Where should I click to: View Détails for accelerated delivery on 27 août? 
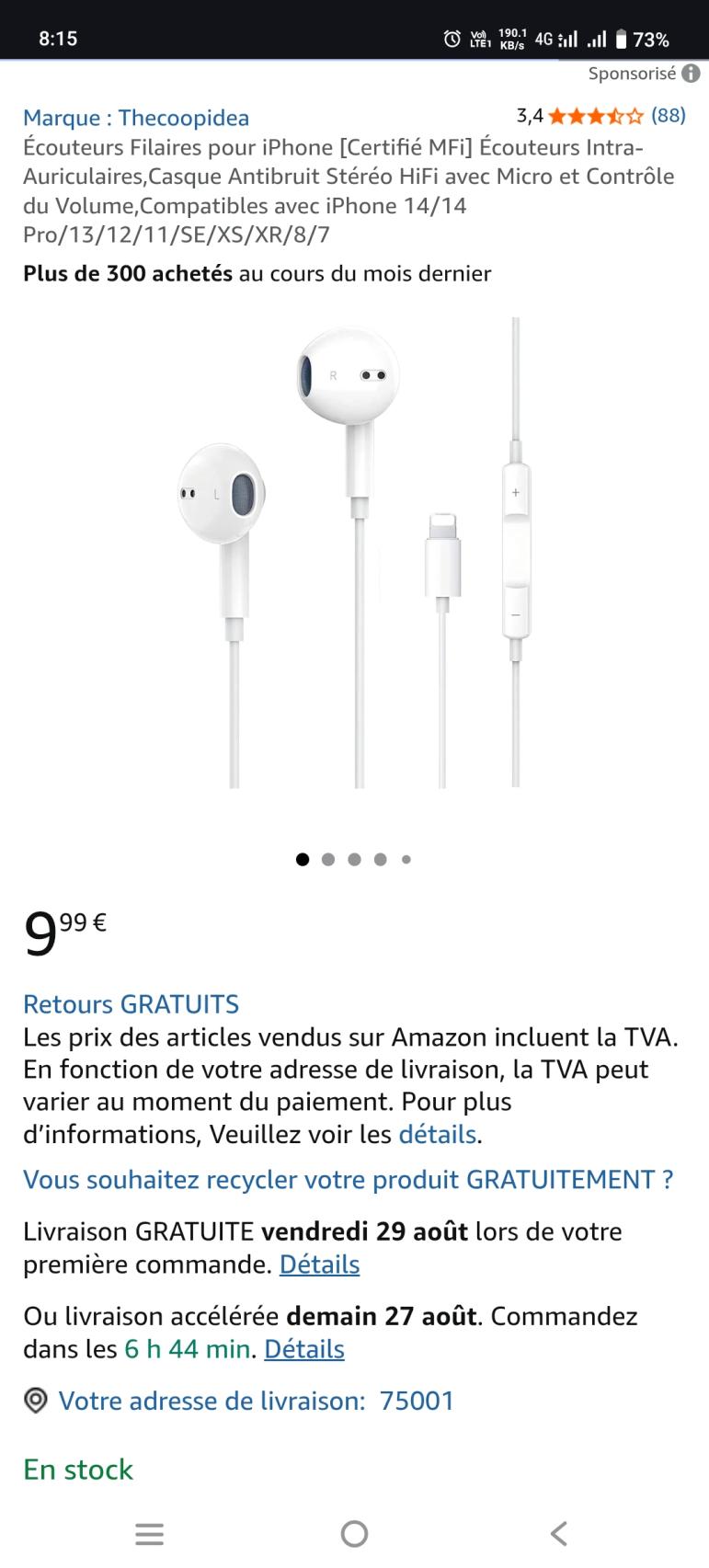[304, 1350]
